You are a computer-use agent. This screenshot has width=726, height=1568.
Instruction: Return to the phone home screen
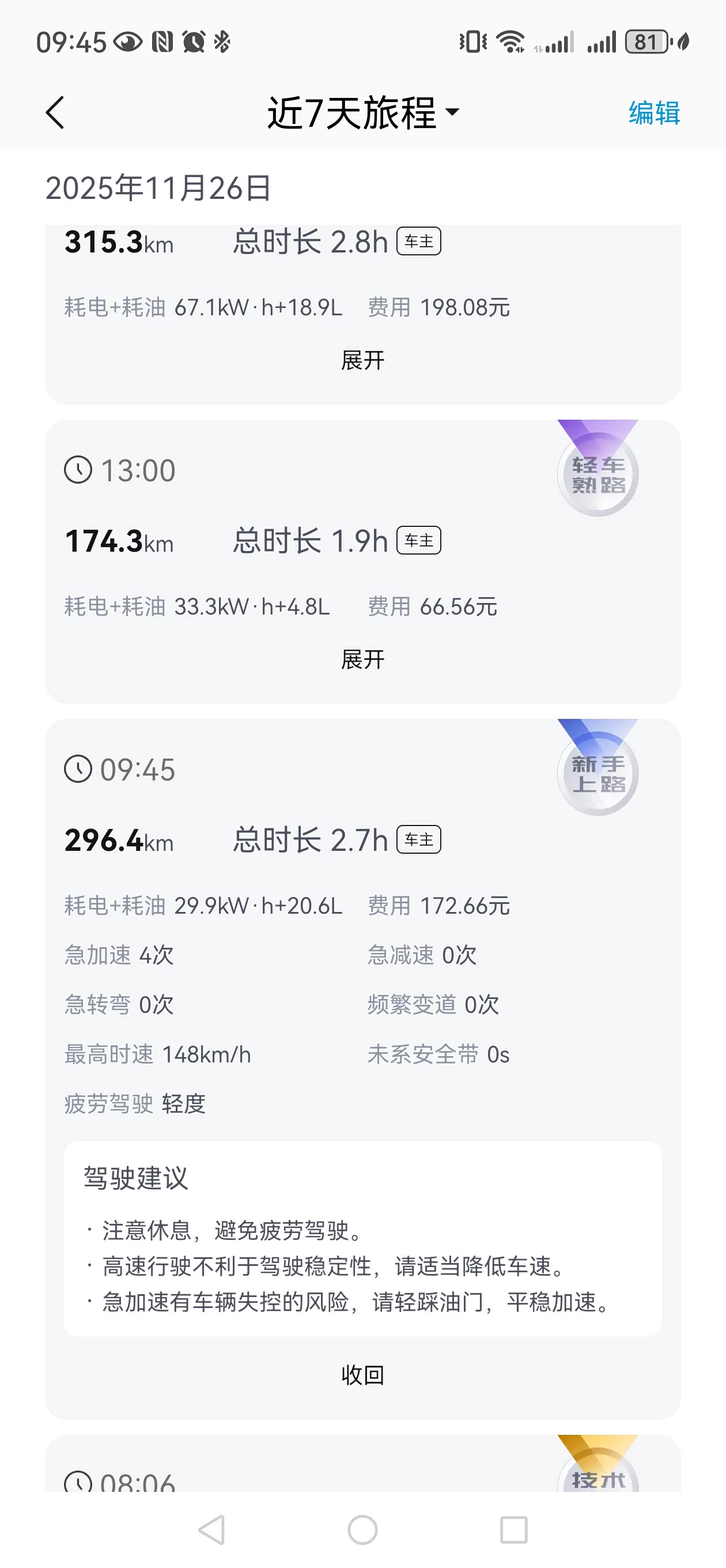(362, 1529)
